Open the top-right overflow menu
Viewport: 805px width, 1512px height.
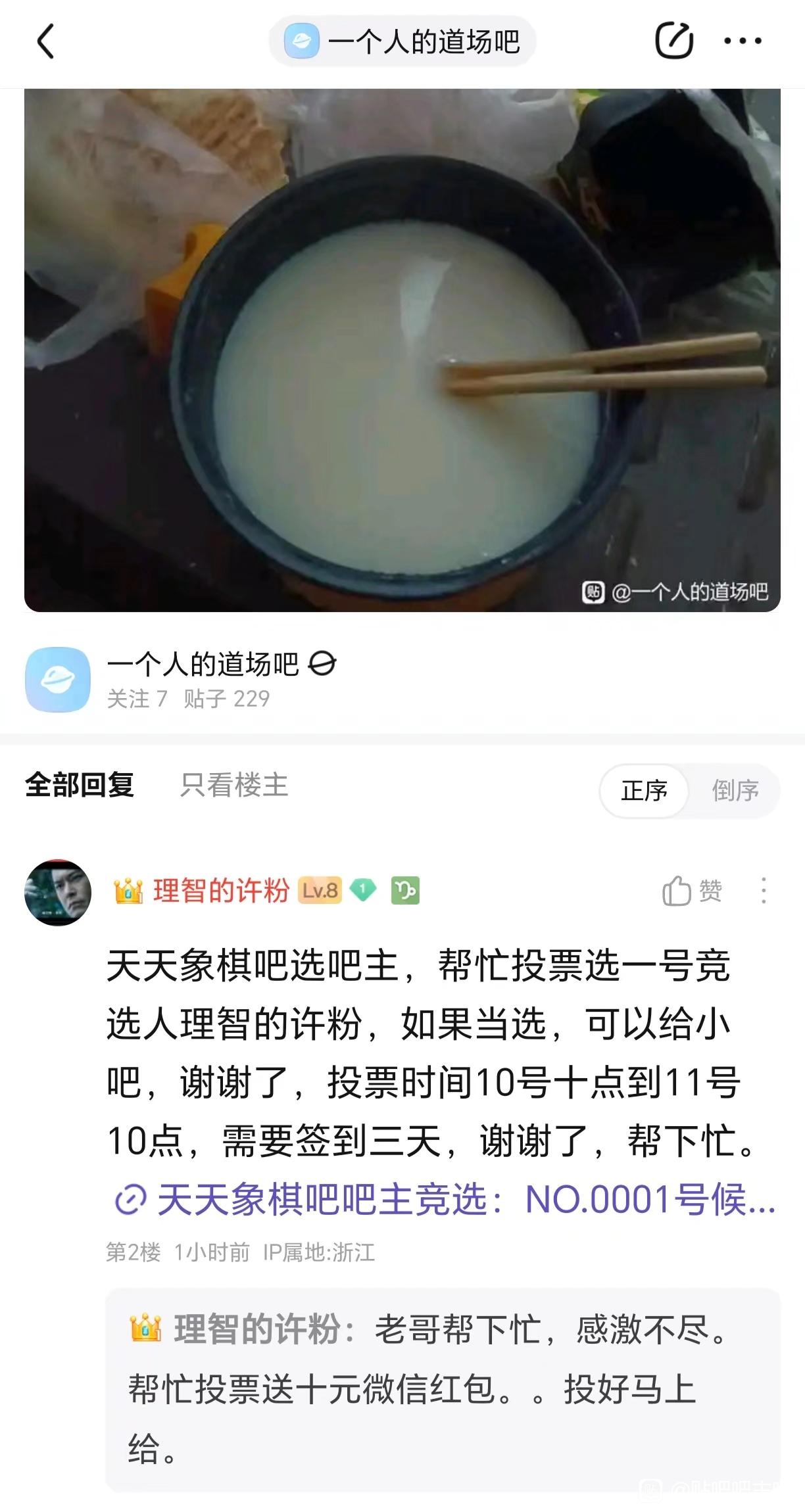pyautogui.click(x=743, y=41)
